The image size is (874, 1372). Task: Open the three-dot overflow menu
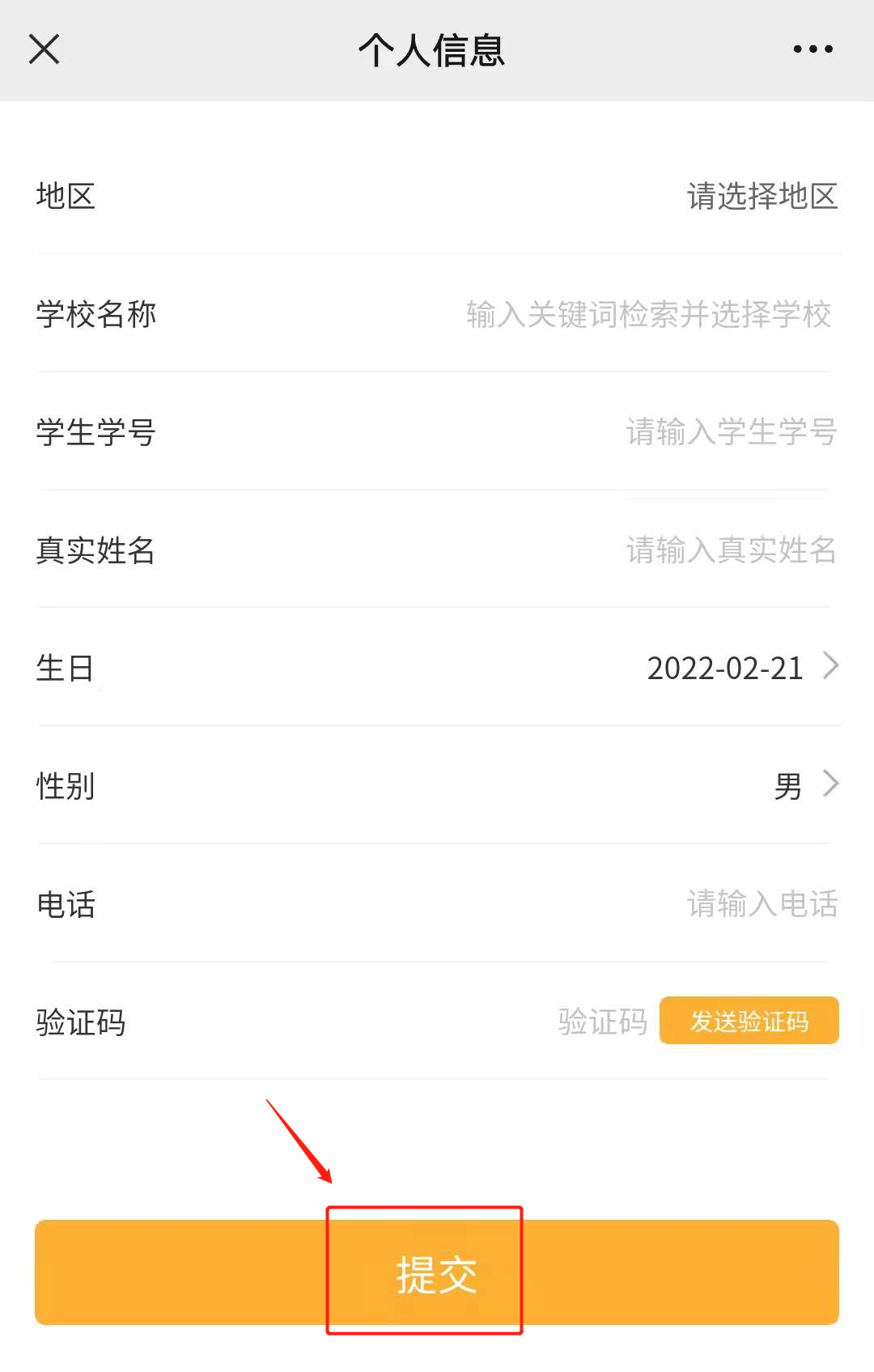click(812, 49)
